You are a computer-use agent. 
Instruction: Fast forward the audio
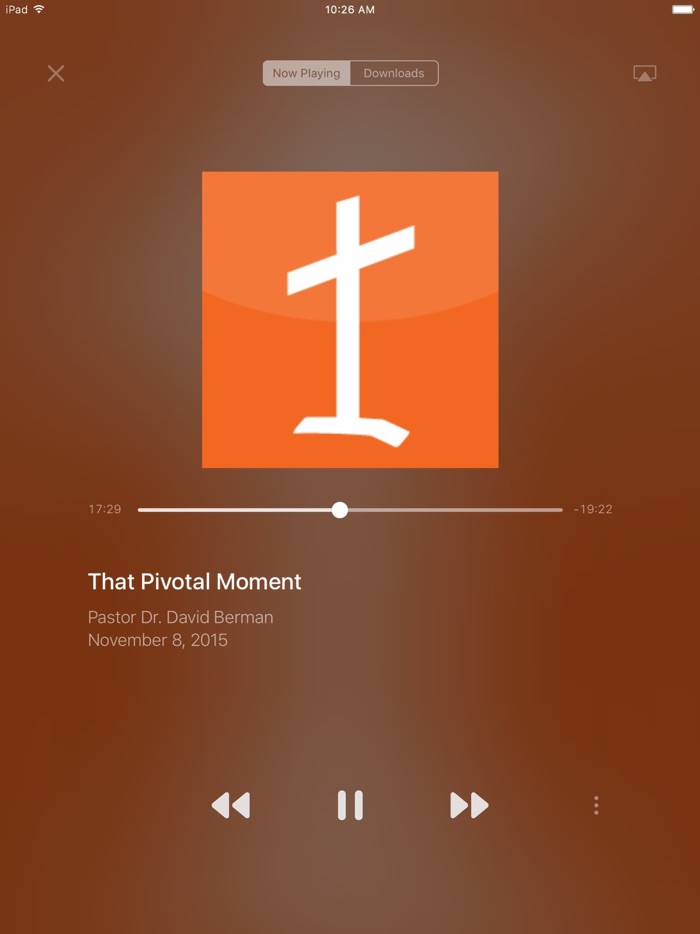tap(469, 805)
